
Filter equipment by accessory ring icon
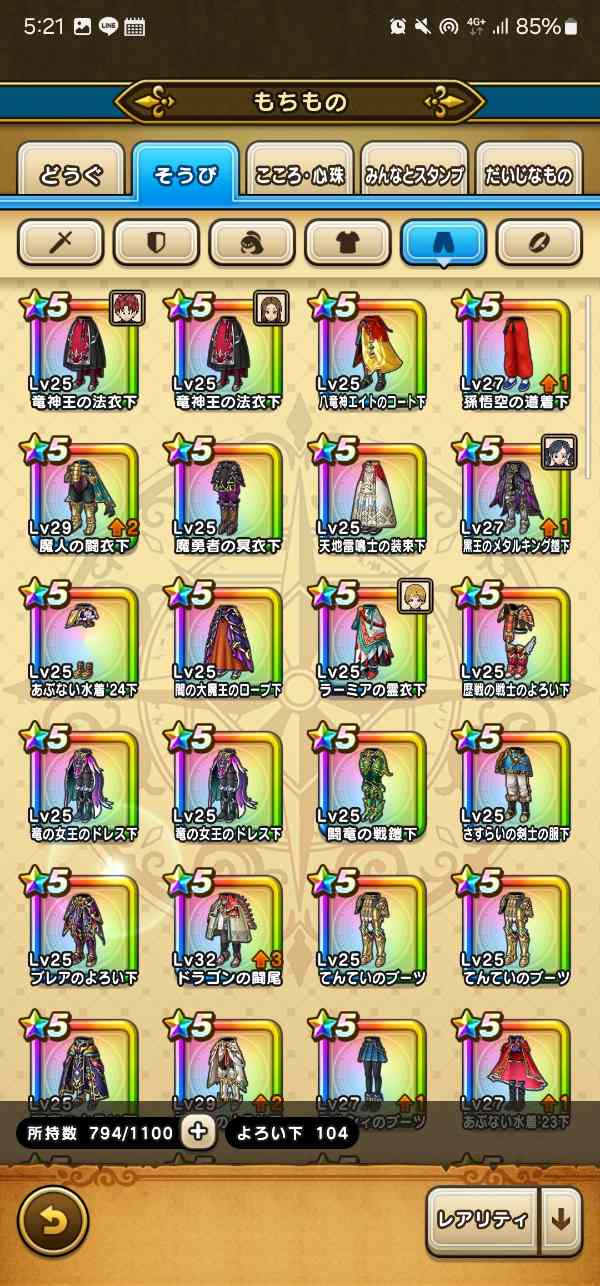click(539, 241)
